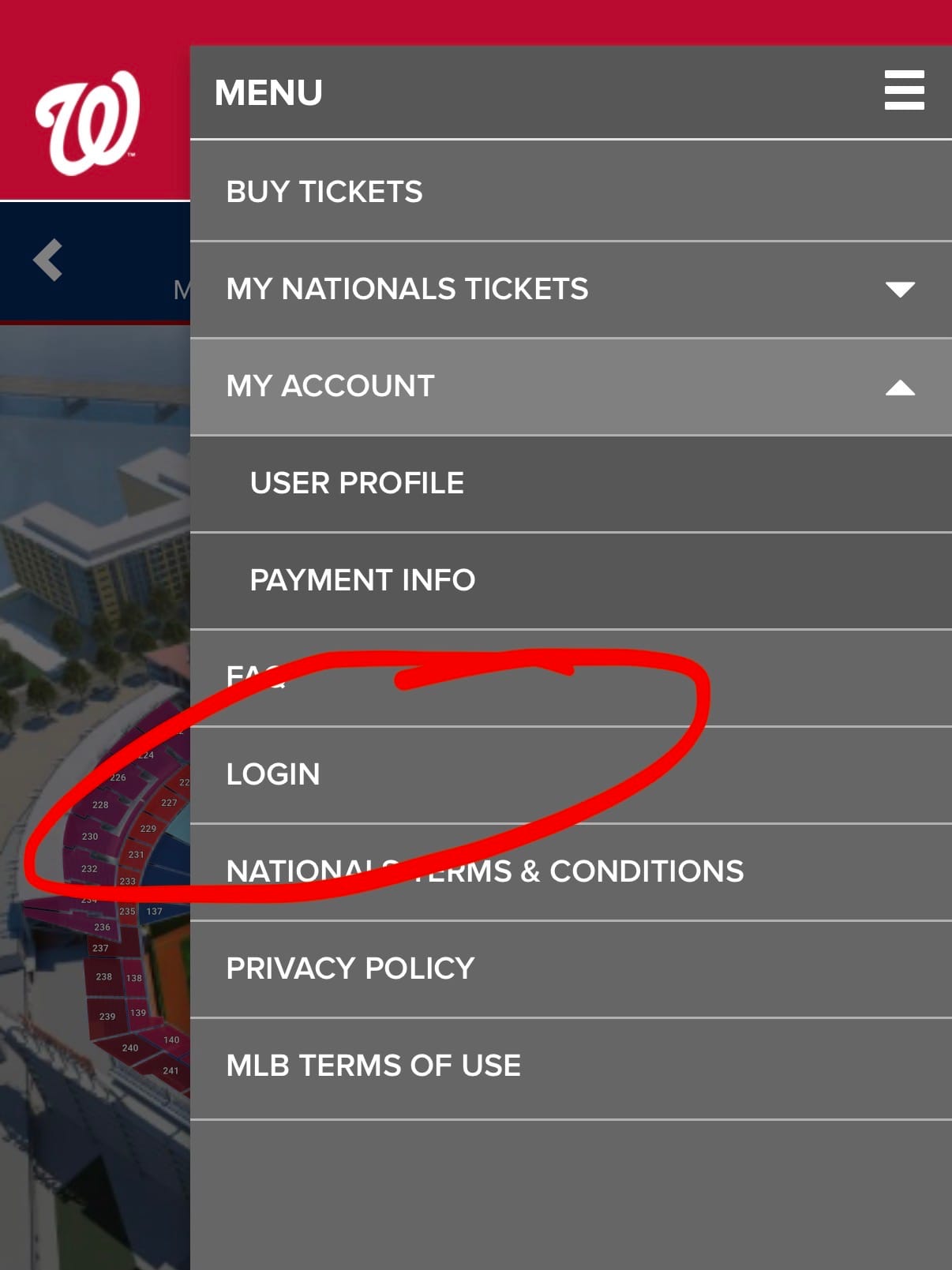Screen dimensions: 952x1270
Task: Go back with the left arrow
Action: (48, 260)
